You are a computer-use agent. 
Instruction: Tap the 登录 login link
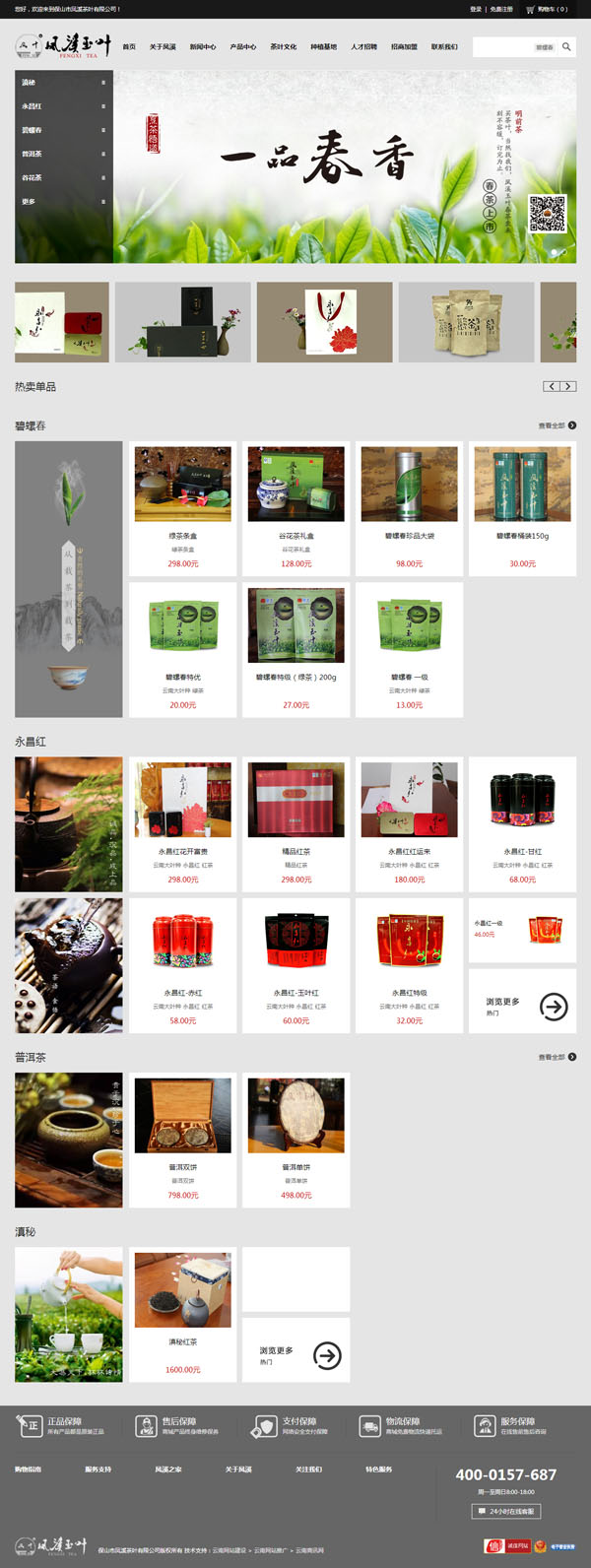pyautogui.click(x=476, y=9)
